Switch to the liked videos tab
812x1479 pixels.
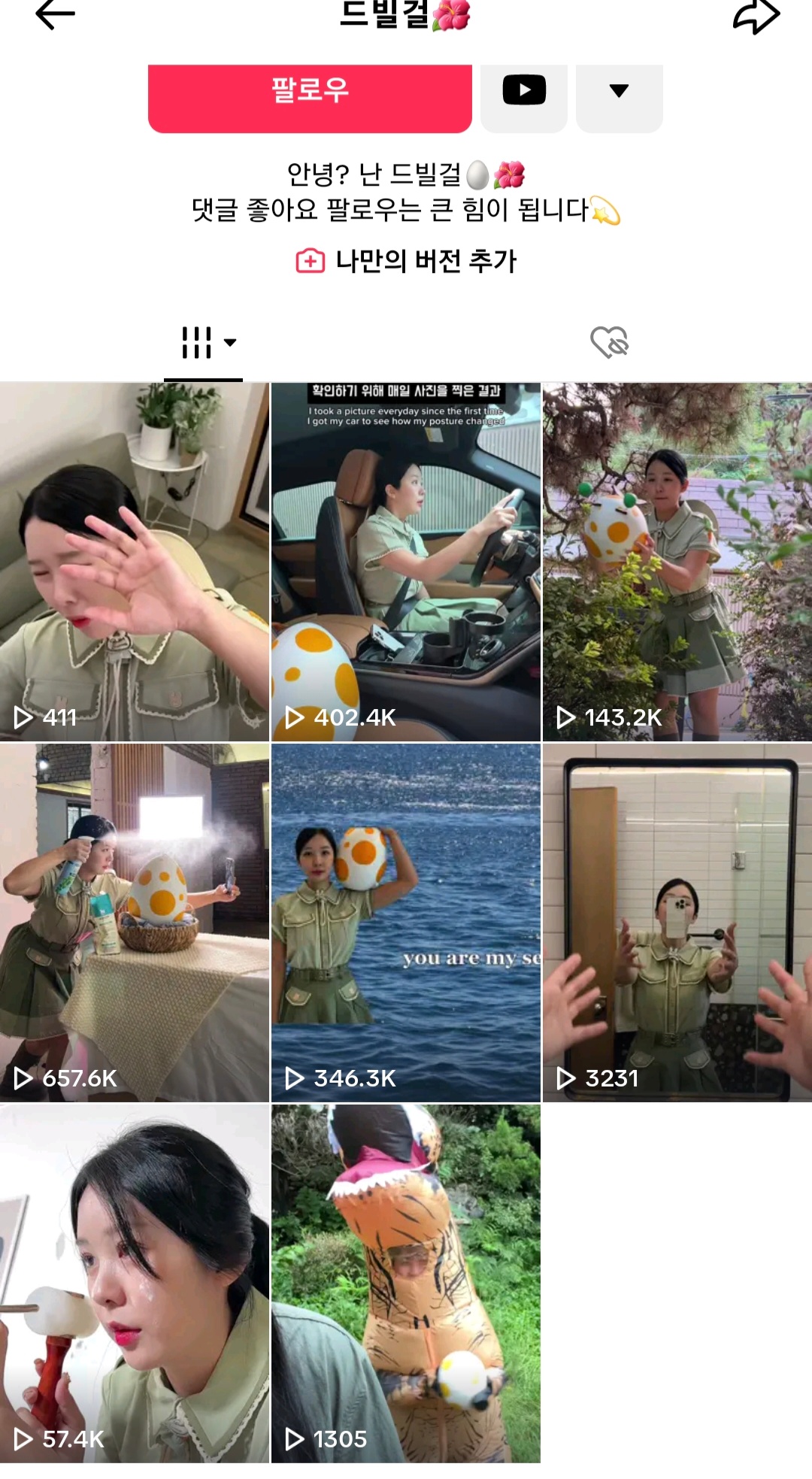pyautogui.click(x=609, y=343)
